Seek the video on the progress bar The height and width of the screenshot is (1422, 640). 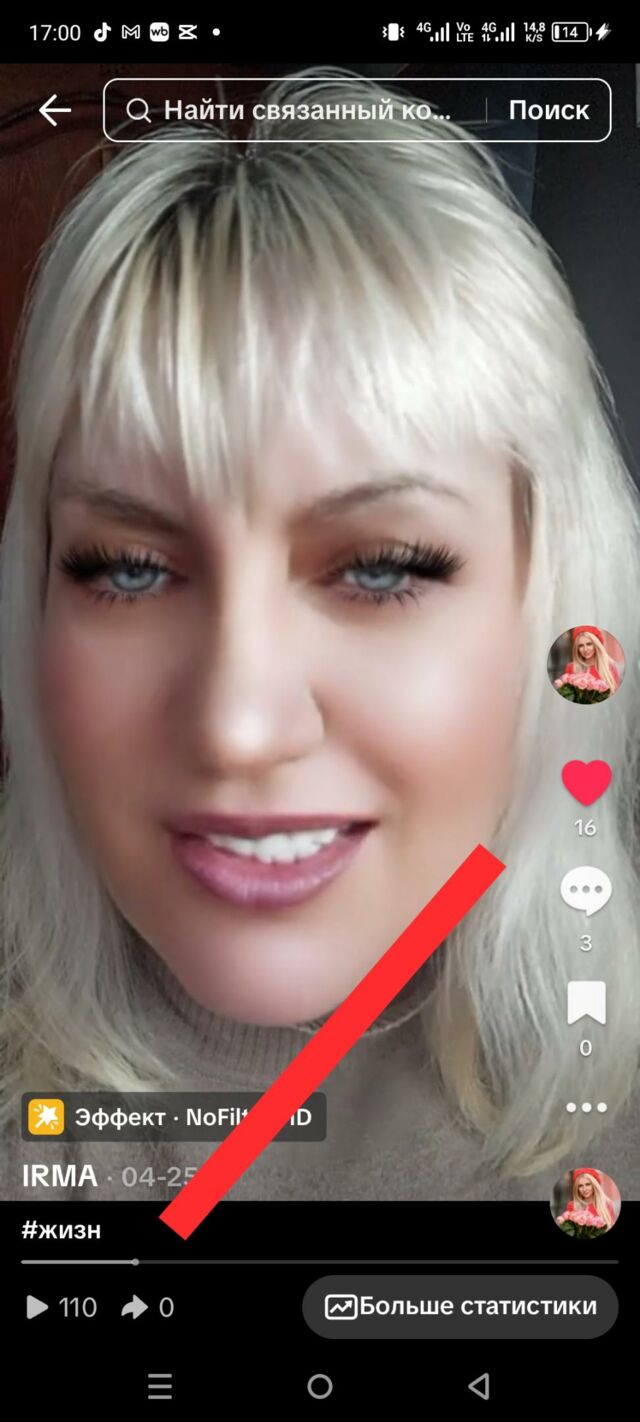pyautogui.click(x=320, y=1262)
